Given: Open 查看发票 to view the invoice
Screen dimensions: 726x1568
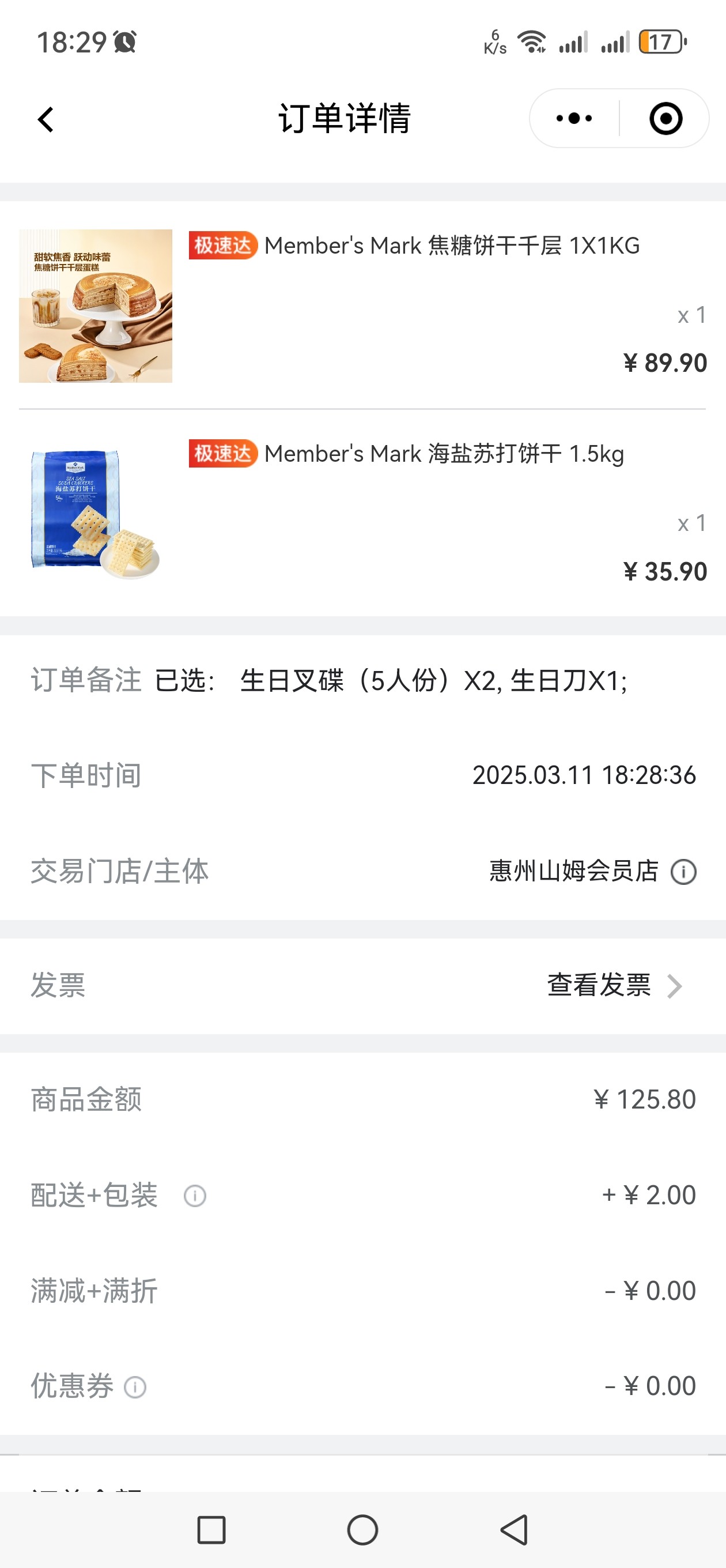Looking at the screenshot, I should pos(615,986).
